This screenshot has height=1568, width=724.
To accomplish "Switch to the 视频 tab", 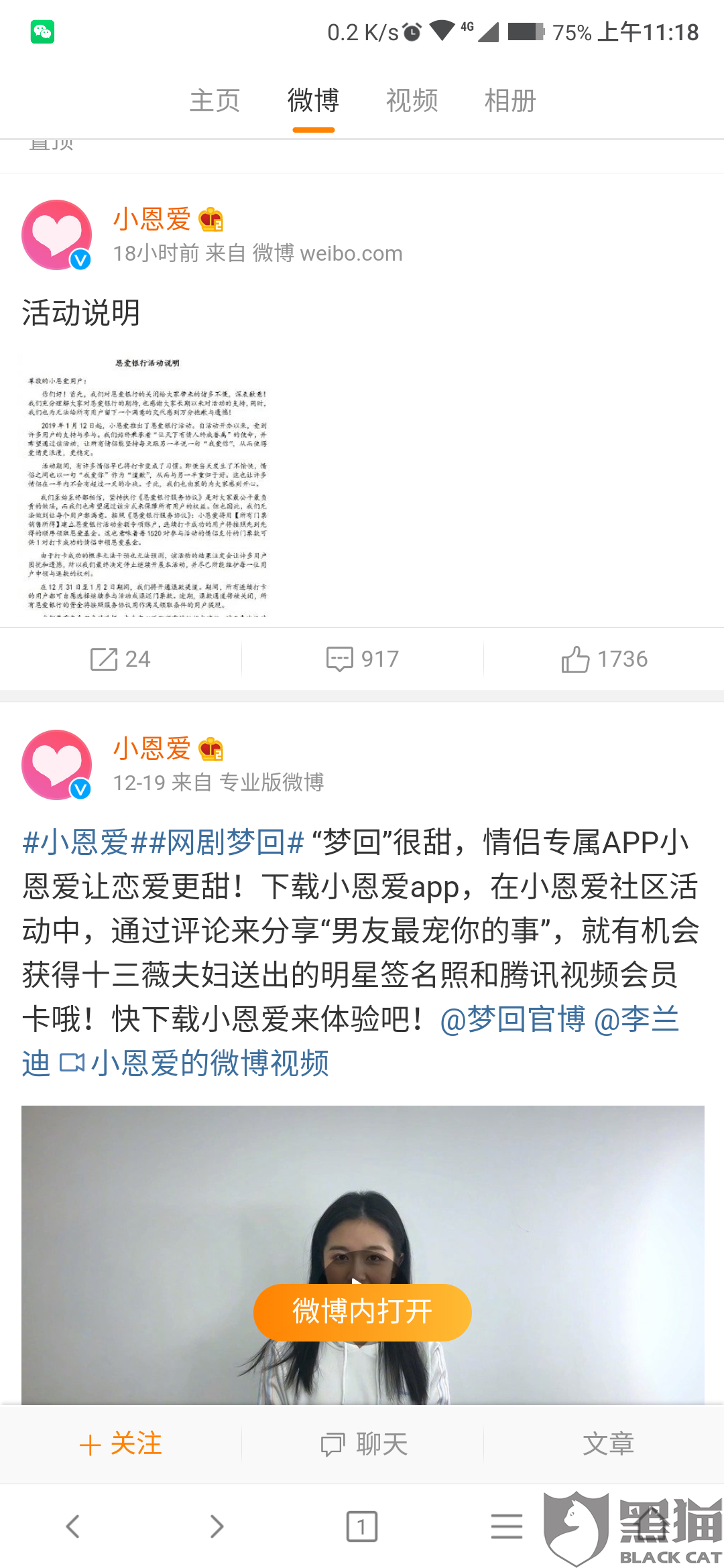I will click(x=412, y=101).
